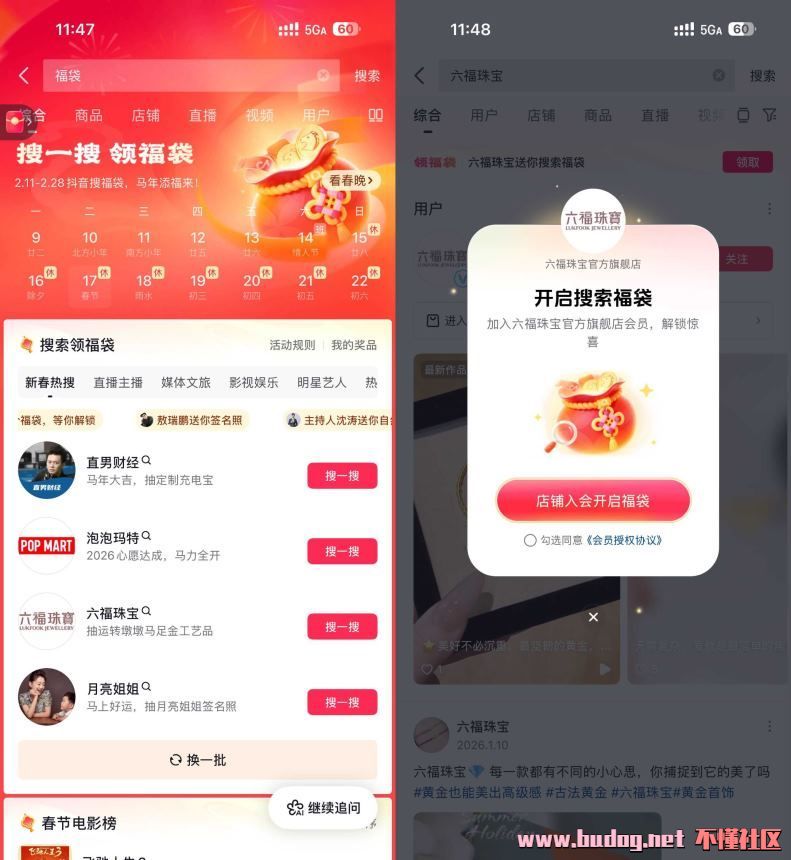The image size is (791, 860).
Task: Tap 搜一搜 beside 直男财经
Action: click(x=342, y=476)
